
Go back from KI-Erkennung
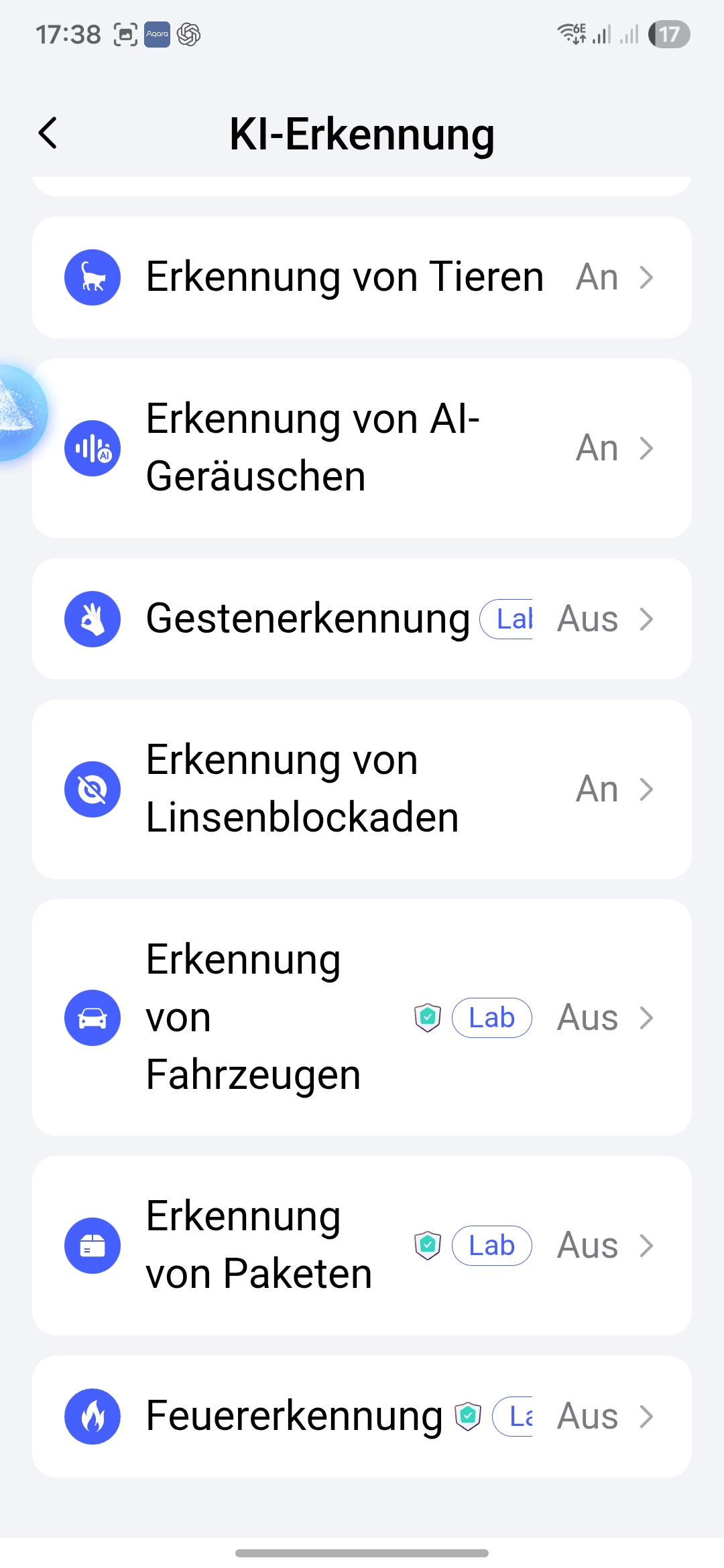tap(48, 133)
